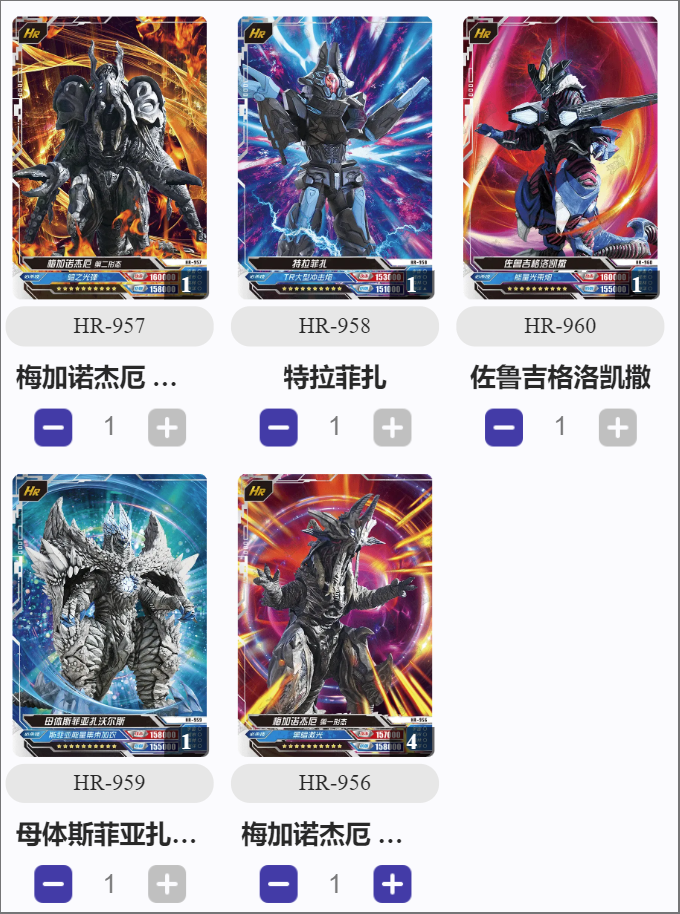Increase quantity for HR-959 card

click(x=167, y=884)
